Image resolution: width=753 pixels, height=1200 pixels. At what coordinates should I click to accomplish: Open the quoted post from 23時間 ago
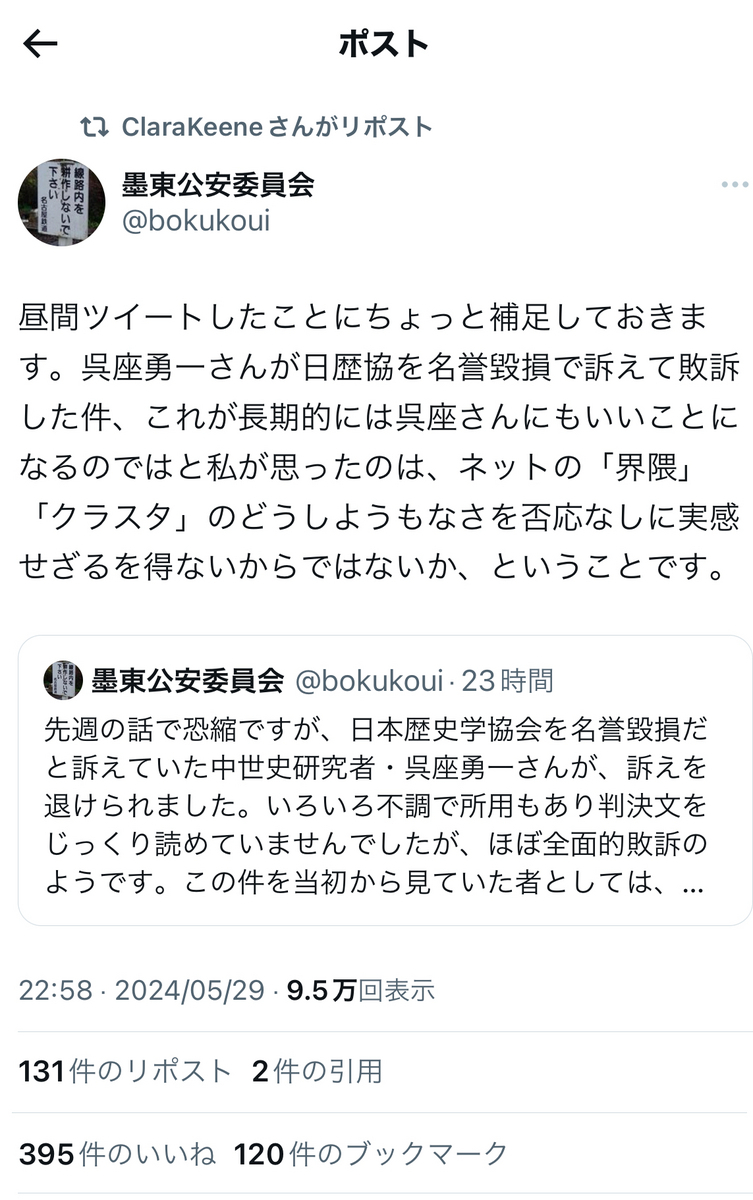384,780
